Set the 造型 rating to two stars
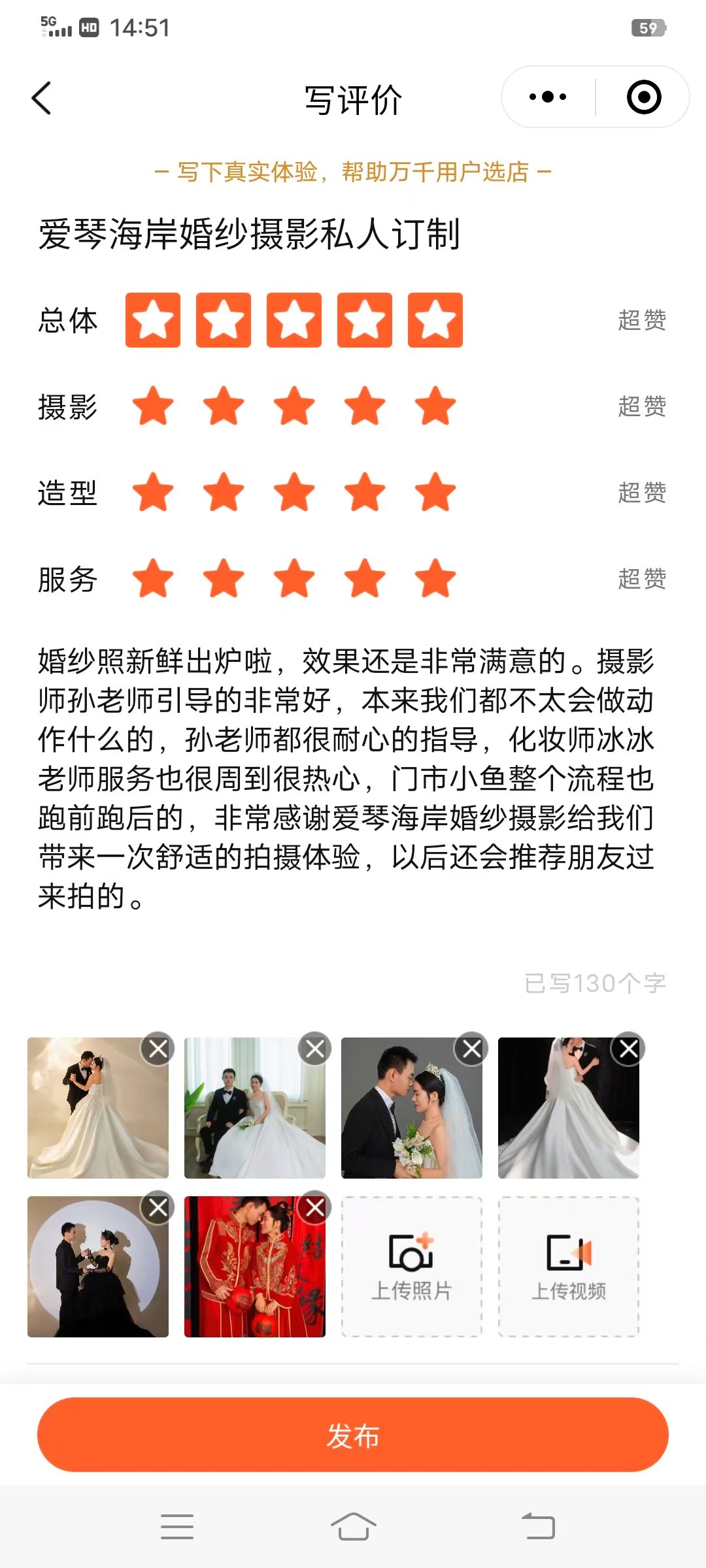The width and height of the screenshot is (706, 1568). (224, 492)
